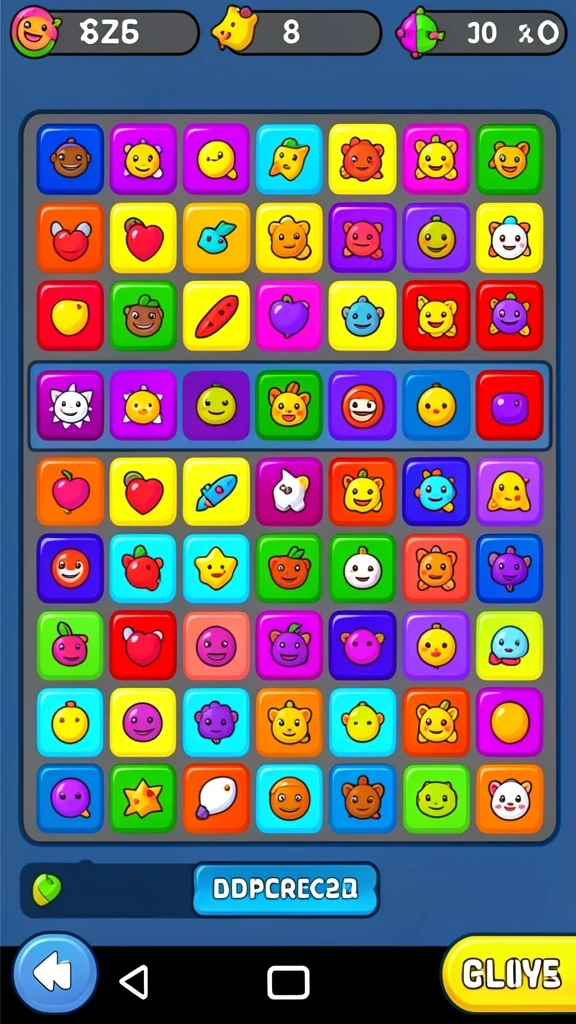Image resolution: width=576 pixels, height=1024 pixels.
Task: Select the purple plum on pink tile
Action: tap(289, 315)
